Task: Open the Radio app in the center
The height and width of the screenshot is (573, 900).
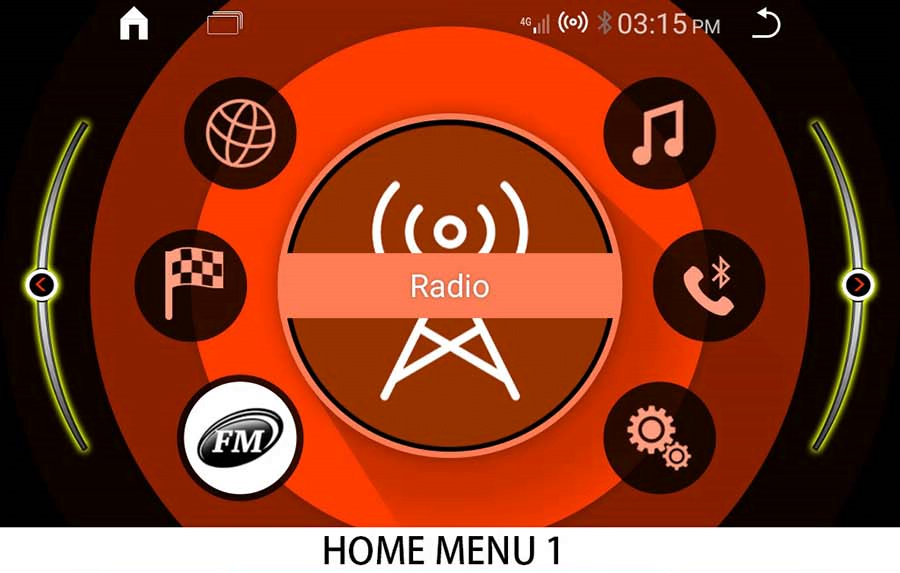Action: 450,286
